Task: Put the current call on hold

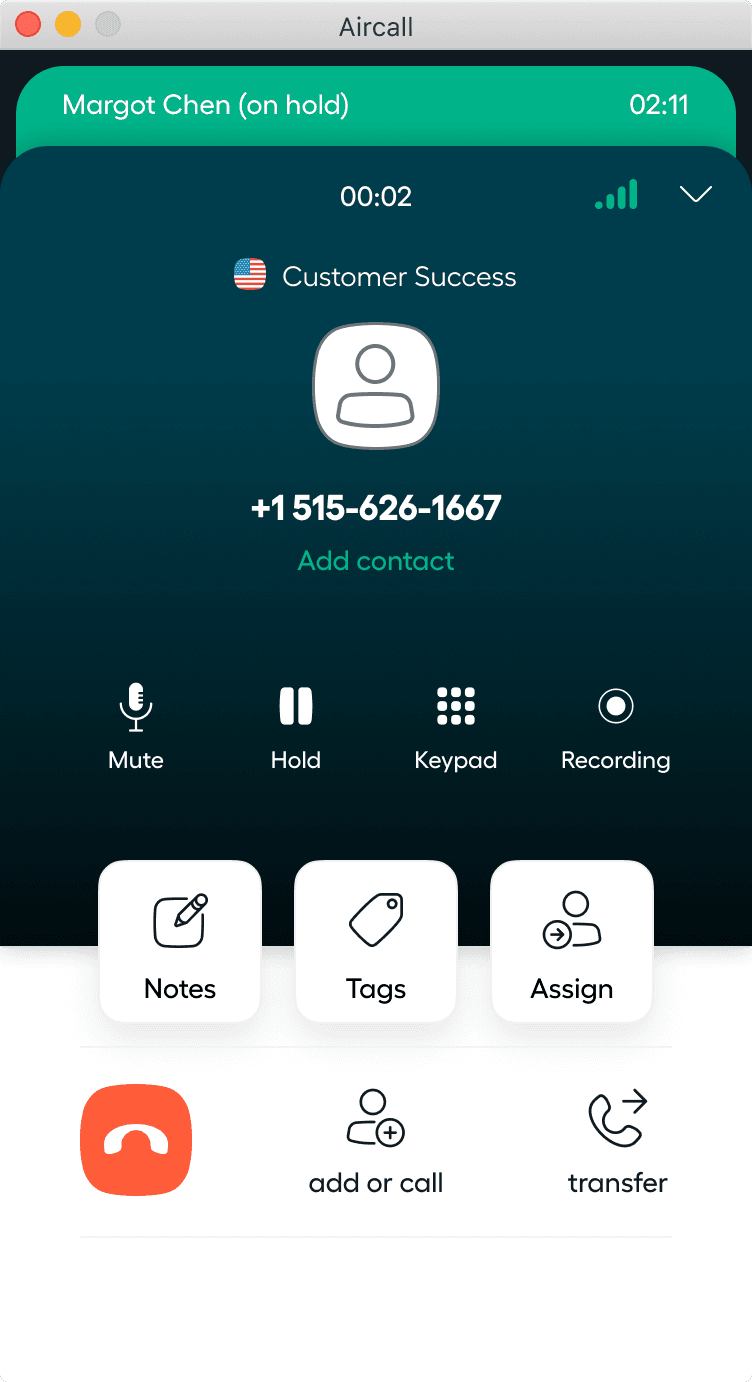Action: tap(296, 727)
